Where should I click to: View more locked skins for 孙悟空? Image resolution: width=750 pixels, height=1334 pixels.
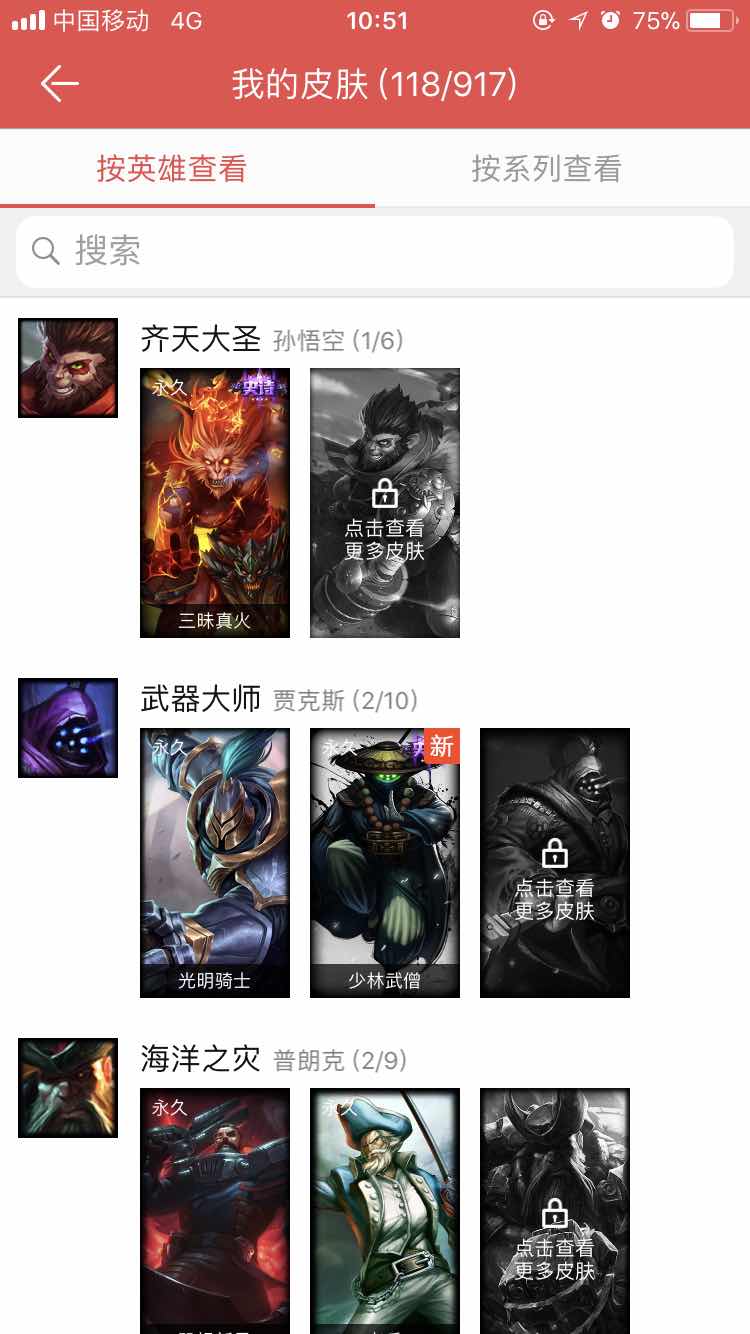coord(385,503)
